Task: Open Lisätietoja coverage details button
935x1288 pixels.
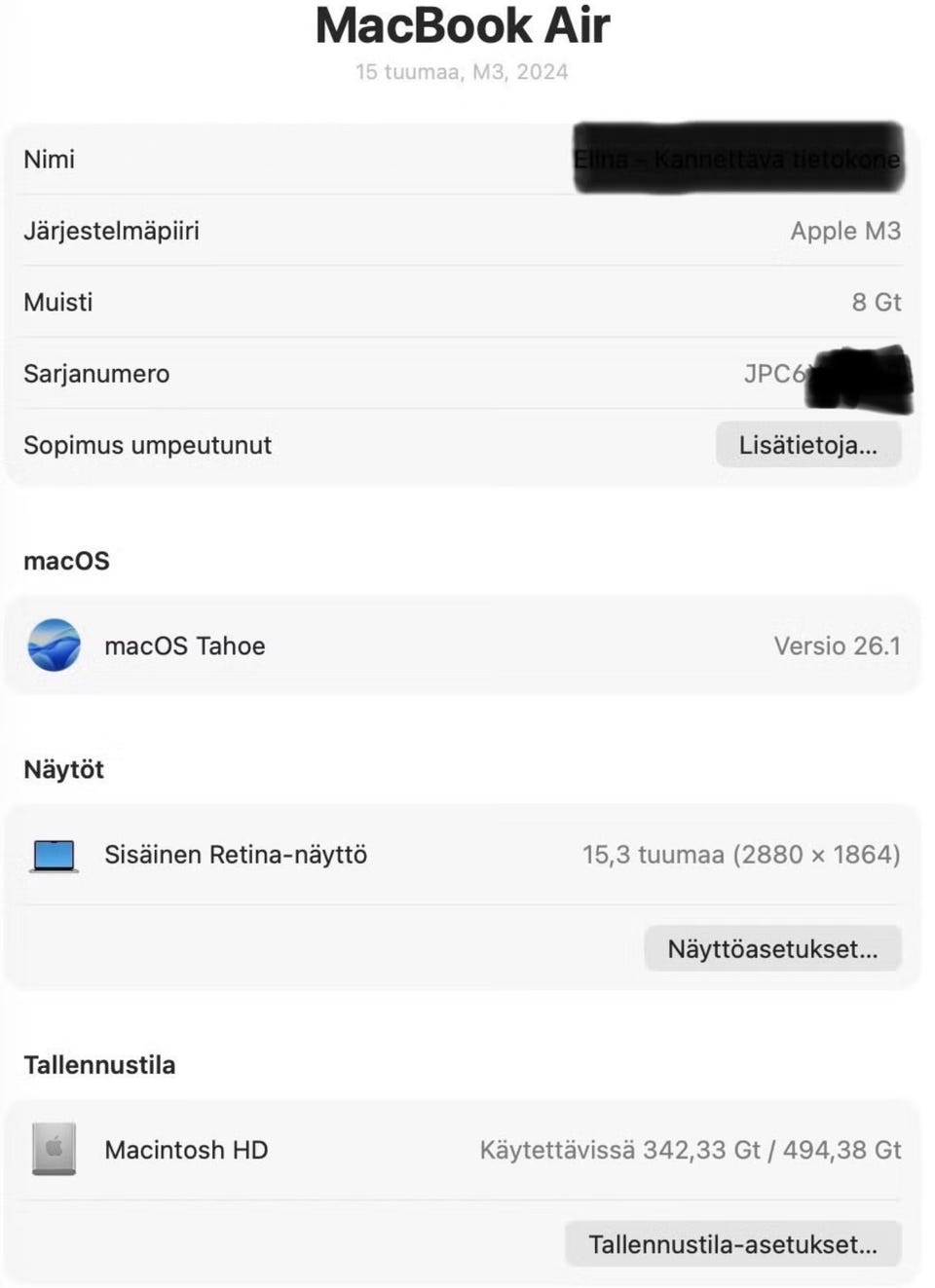Action: [x=807, y=445]
